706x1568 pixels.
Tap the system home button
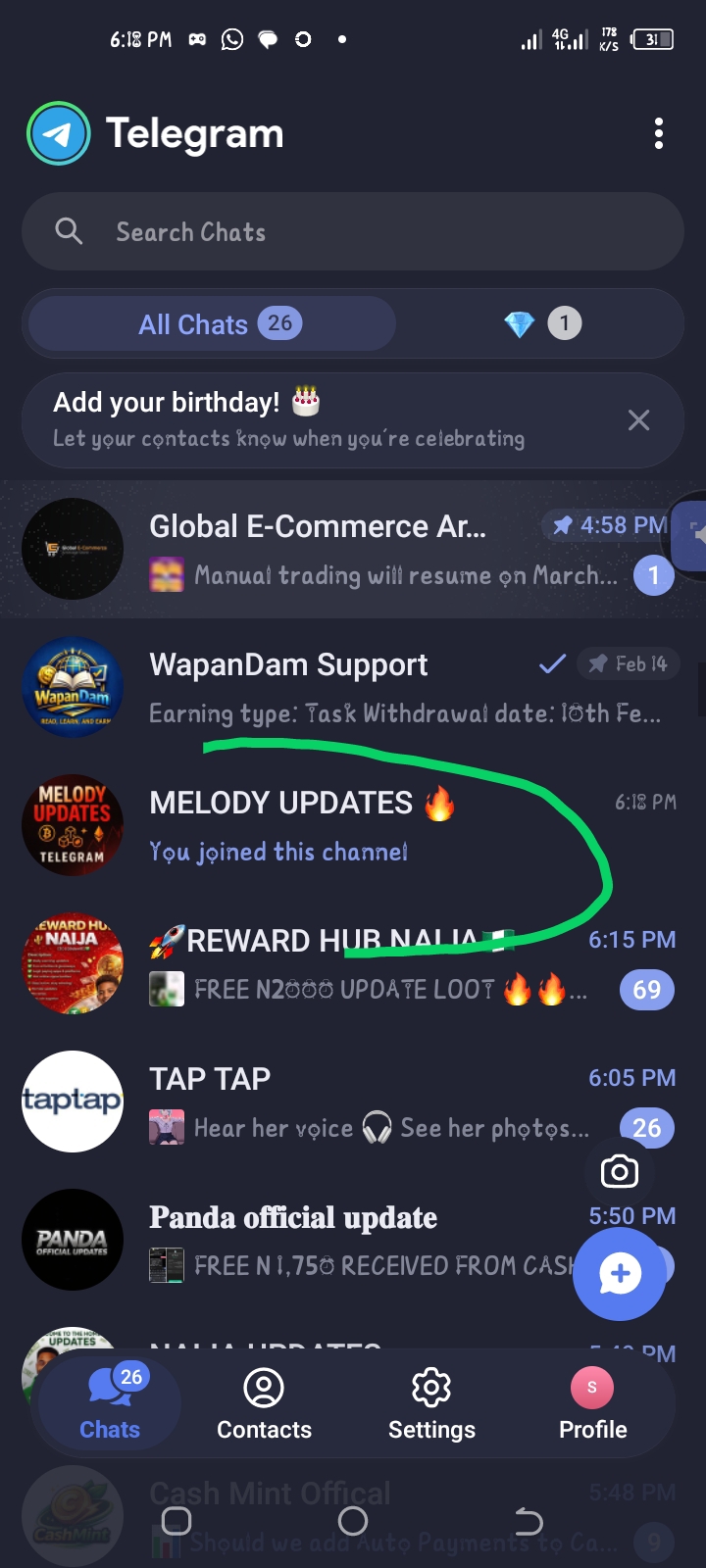pyautogui.click(x=353, y=1521)
